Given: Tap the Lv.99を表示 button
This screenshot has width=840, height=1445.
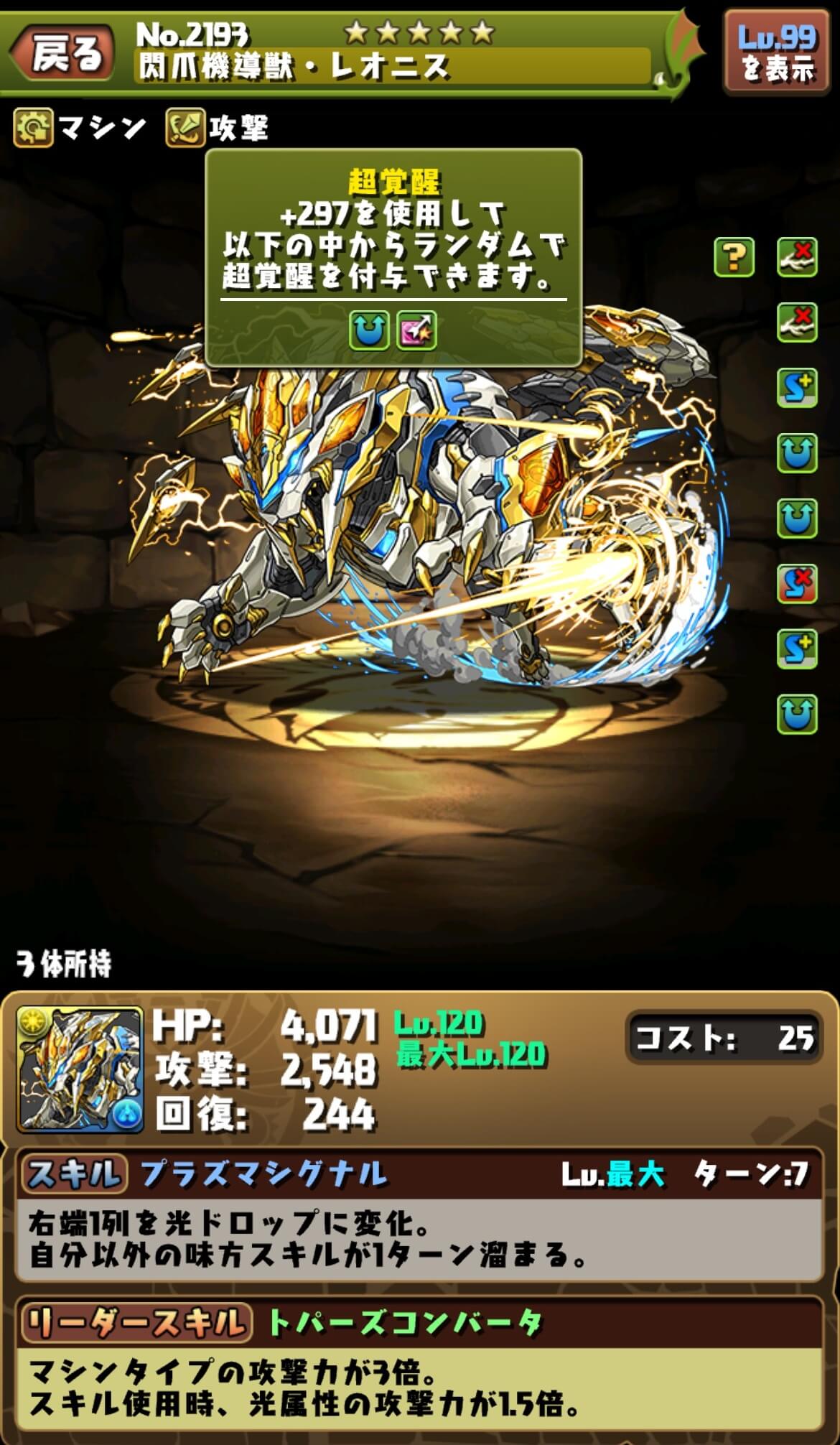Looking at the screenshot, I should [x=778, y=53].
